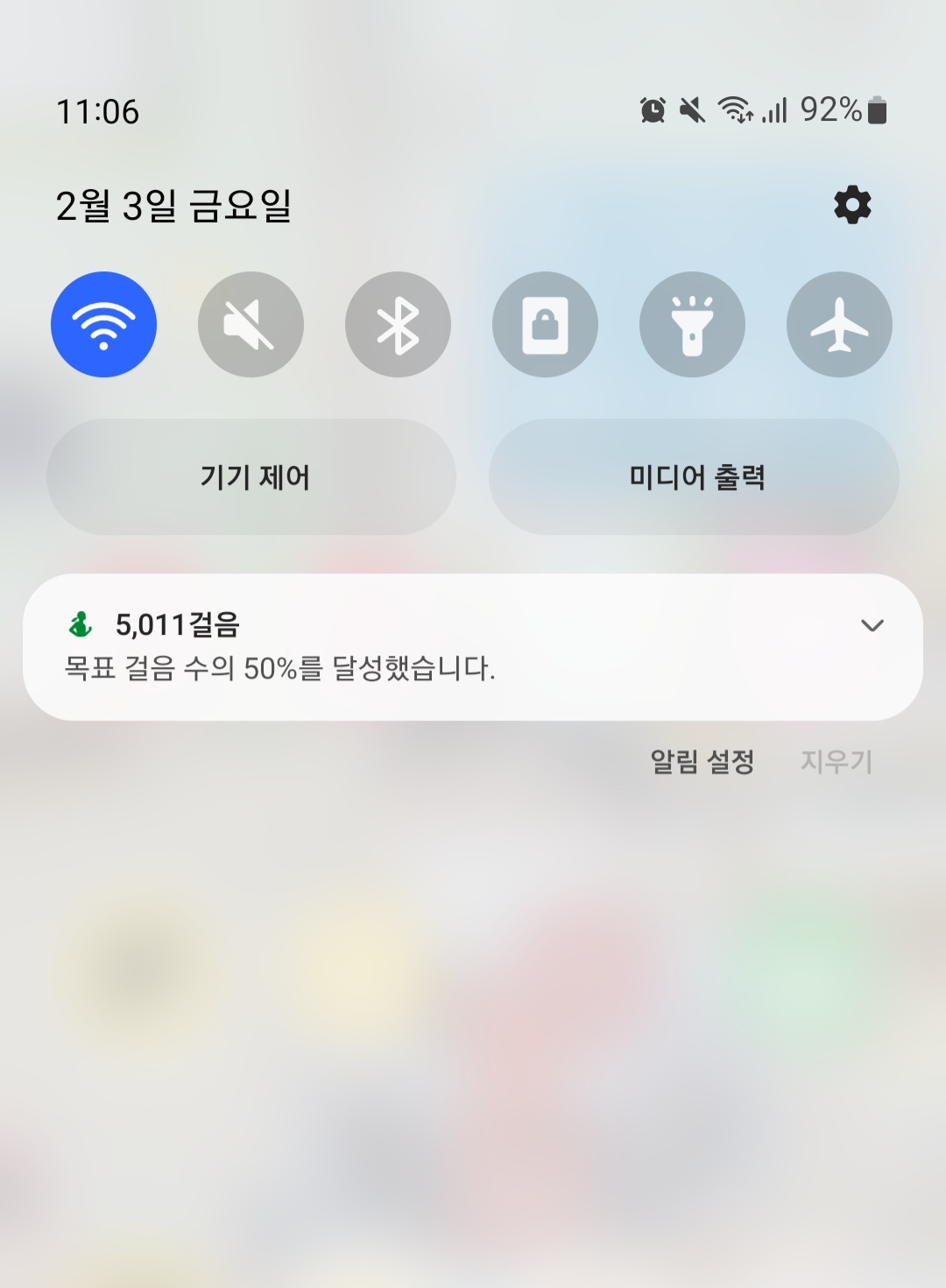Turn off the Wi-Fi toggle

coord(104,325)
